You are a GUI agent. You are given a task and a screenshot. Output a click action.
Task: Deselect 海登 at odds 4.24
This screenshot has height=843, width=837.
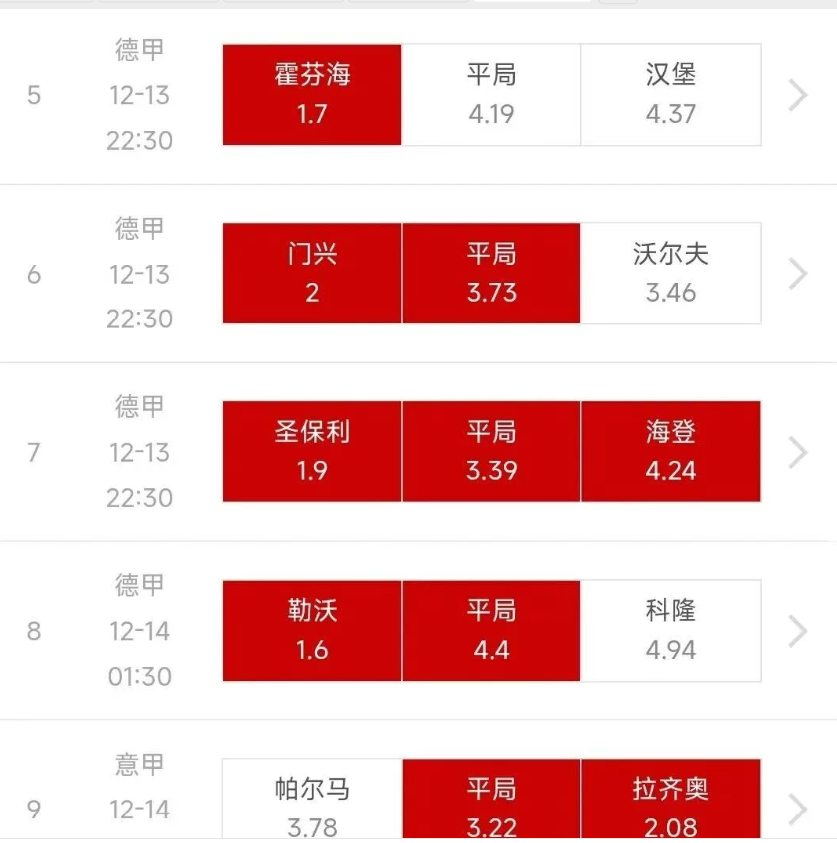point(671,451)
